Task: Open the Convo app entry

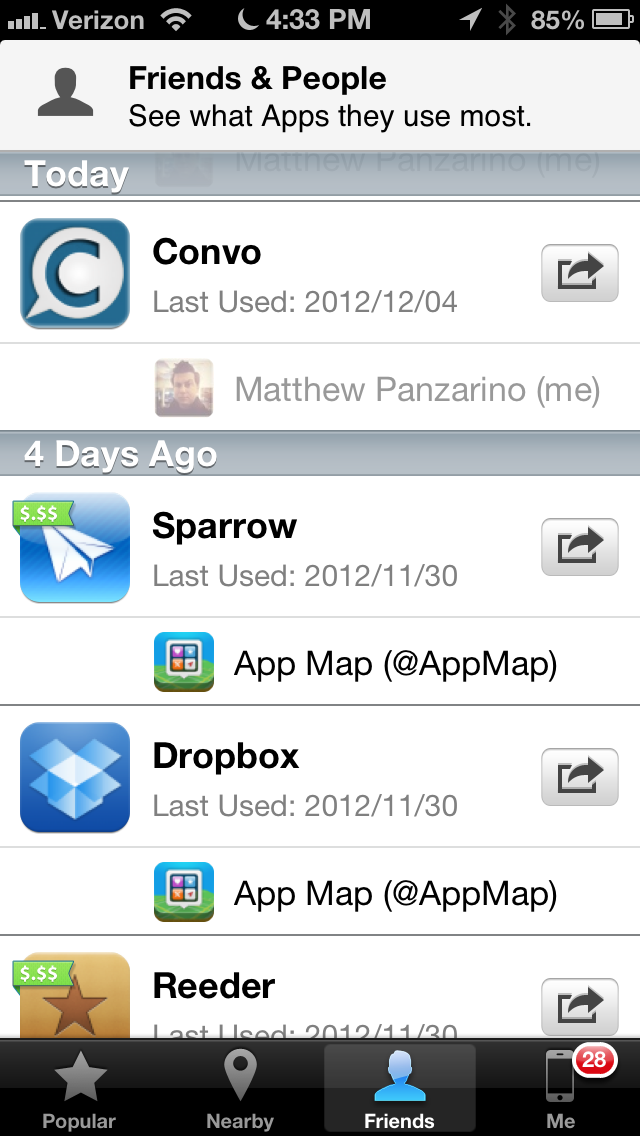Action: point(320,272)
